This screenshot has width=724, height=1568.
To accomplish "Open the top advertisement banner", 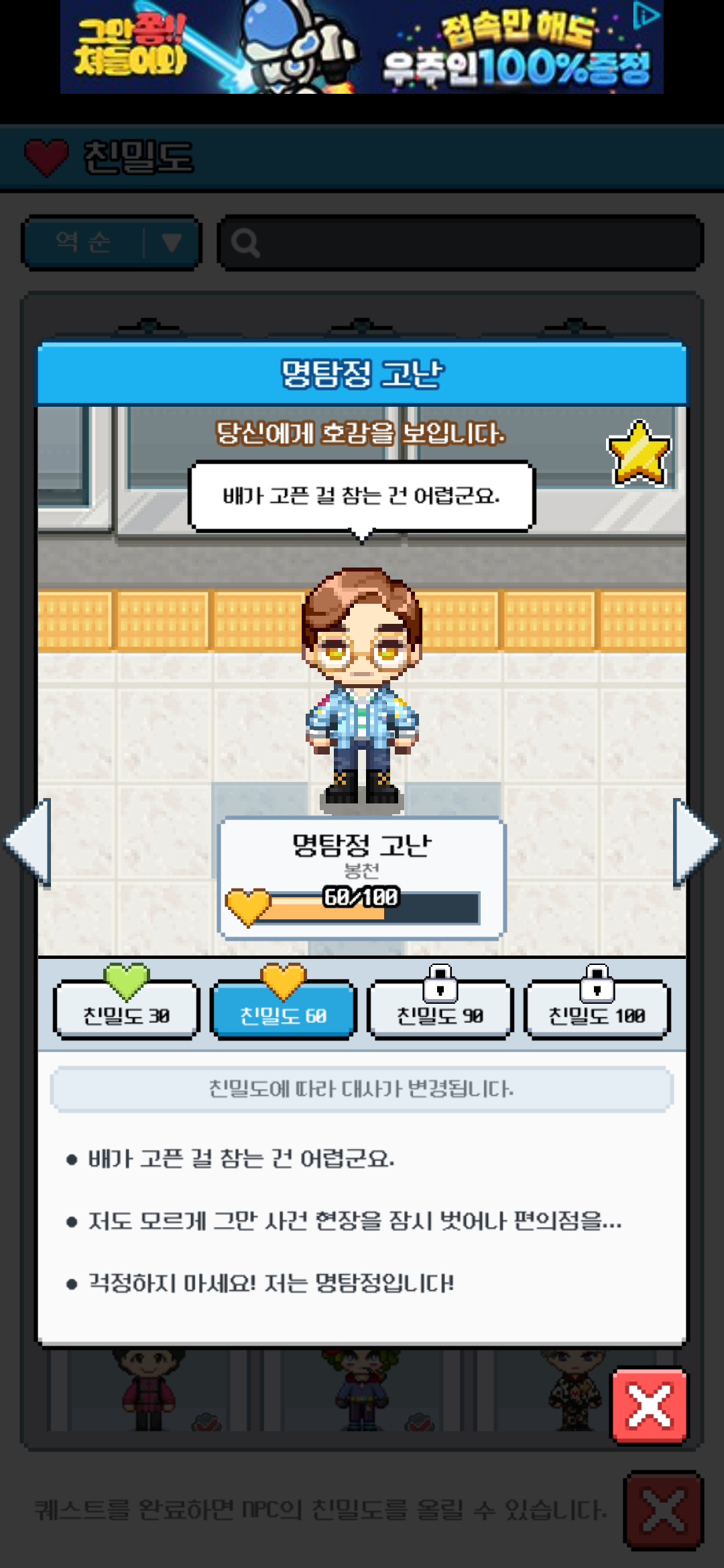I will [362, 47].
